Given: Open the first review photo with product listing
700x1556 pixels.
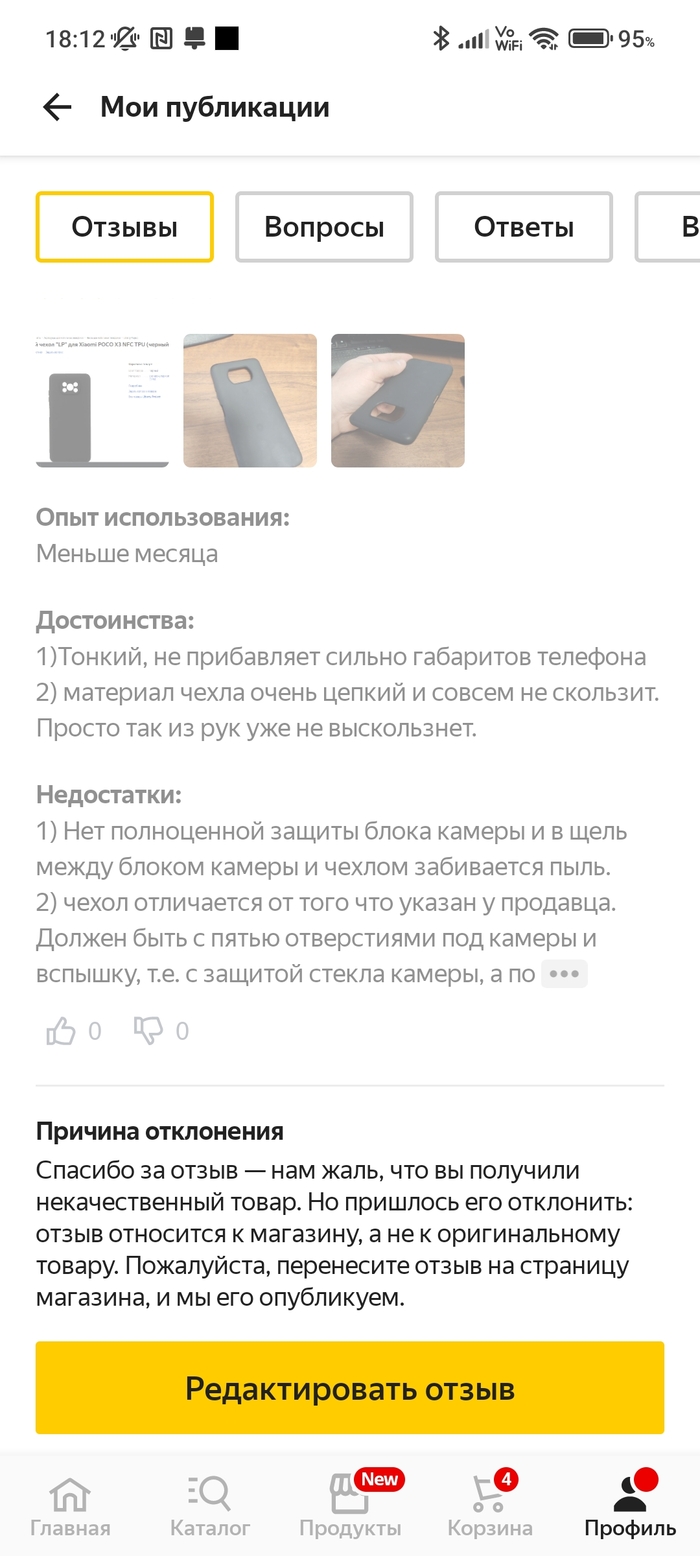Looking at the screenshot, I should (x=102, y=400).
